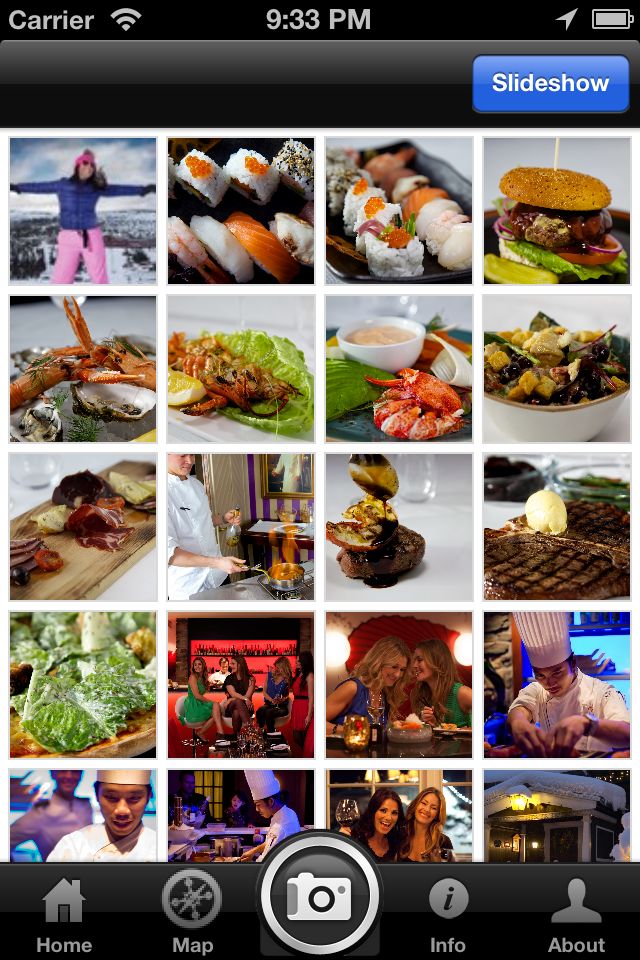The height and width of the screenshot is (960, 640).
Task: View the sauce poured over filet photo
Action: (x=399, y=527)
